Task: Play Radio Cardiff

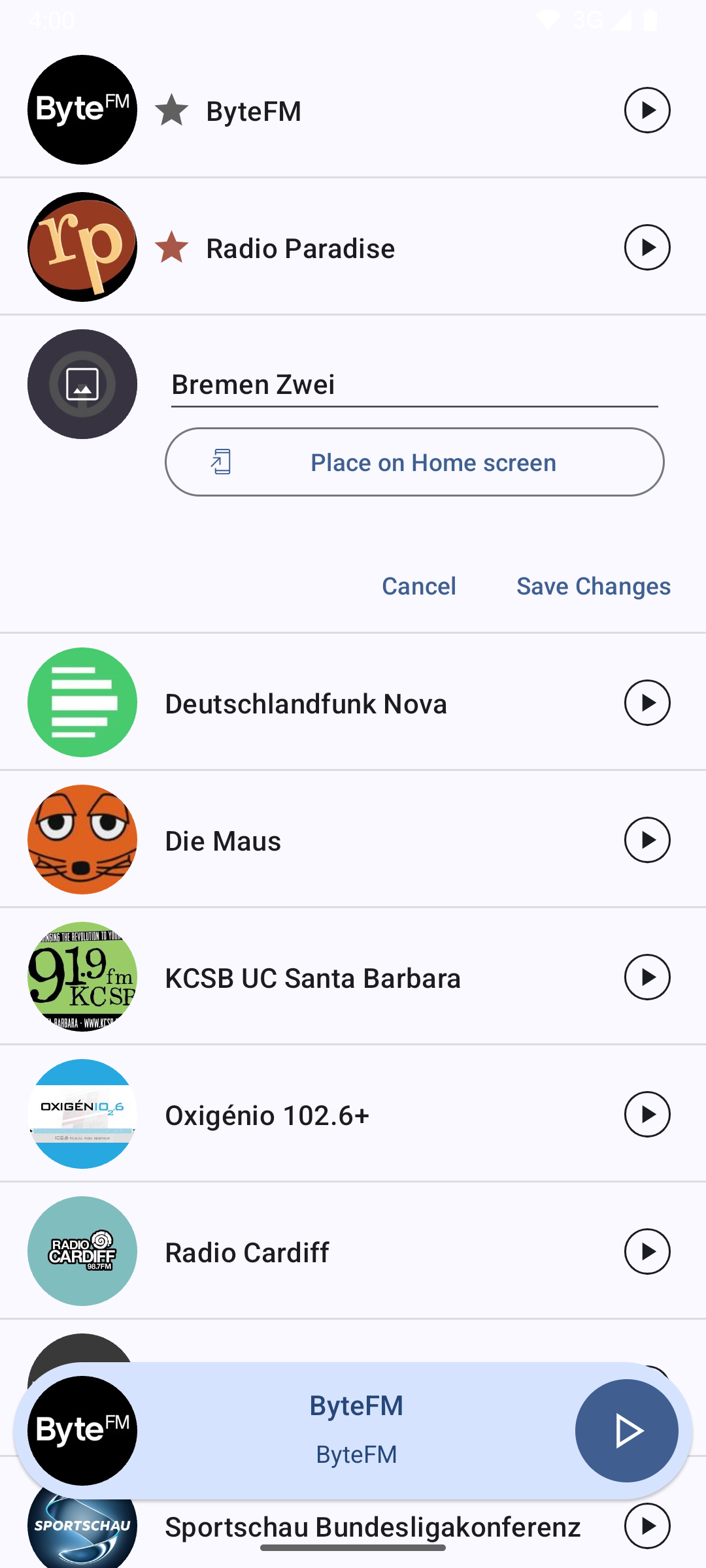Action: 647,1252
